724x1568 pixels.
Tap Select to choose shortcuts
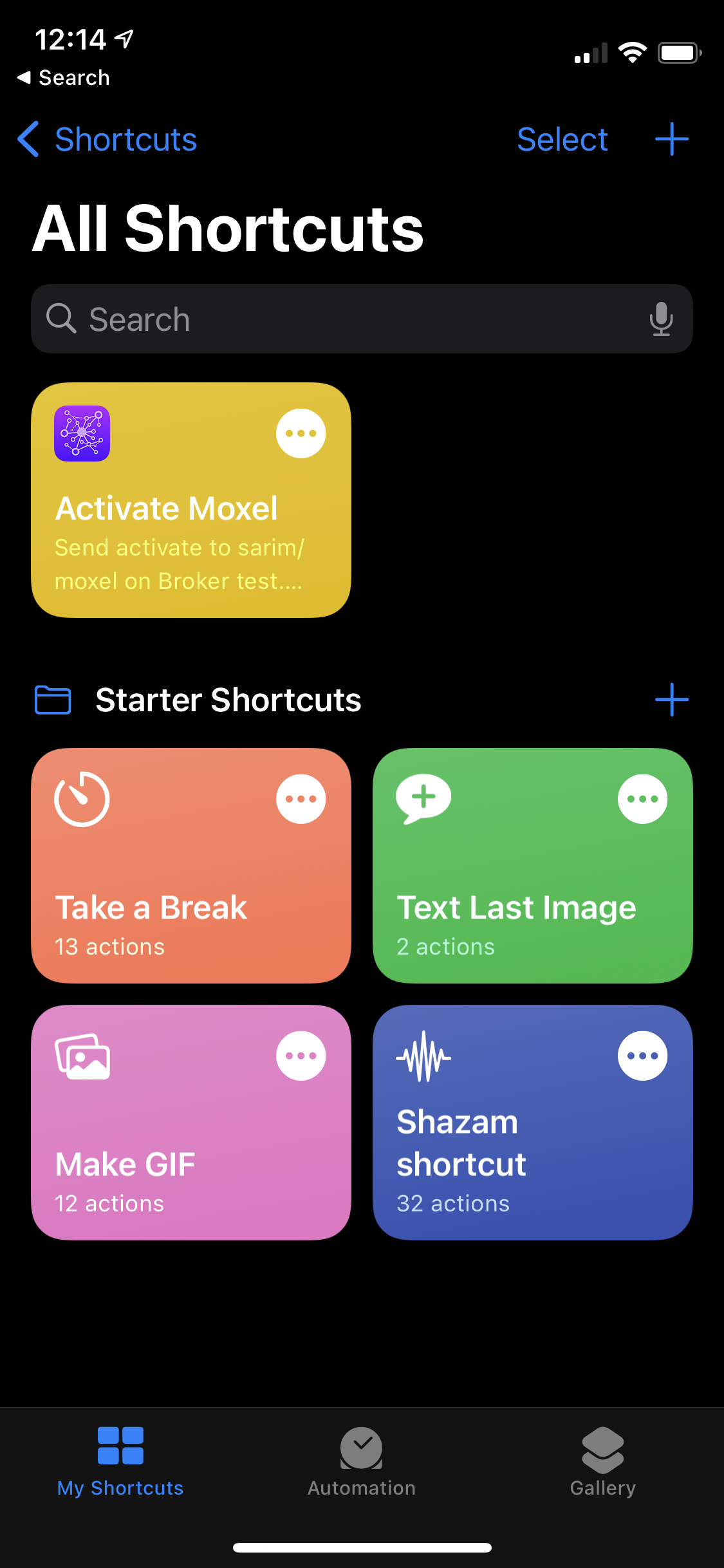562,139
